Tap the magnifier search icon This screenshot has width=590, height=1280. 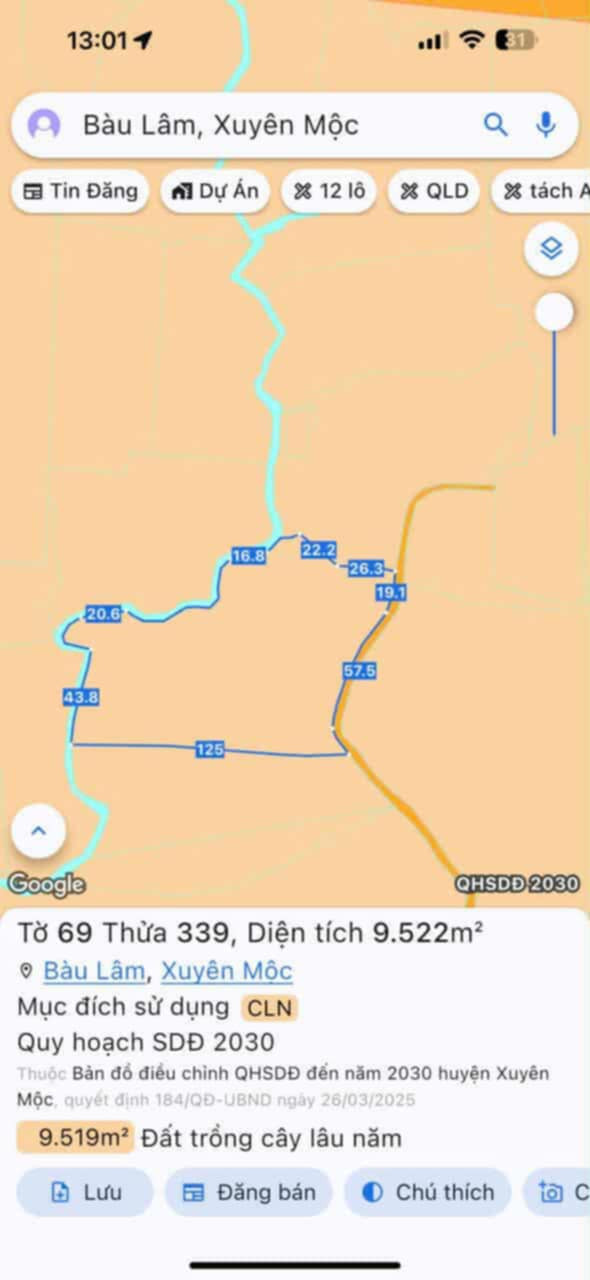point(496,124)
